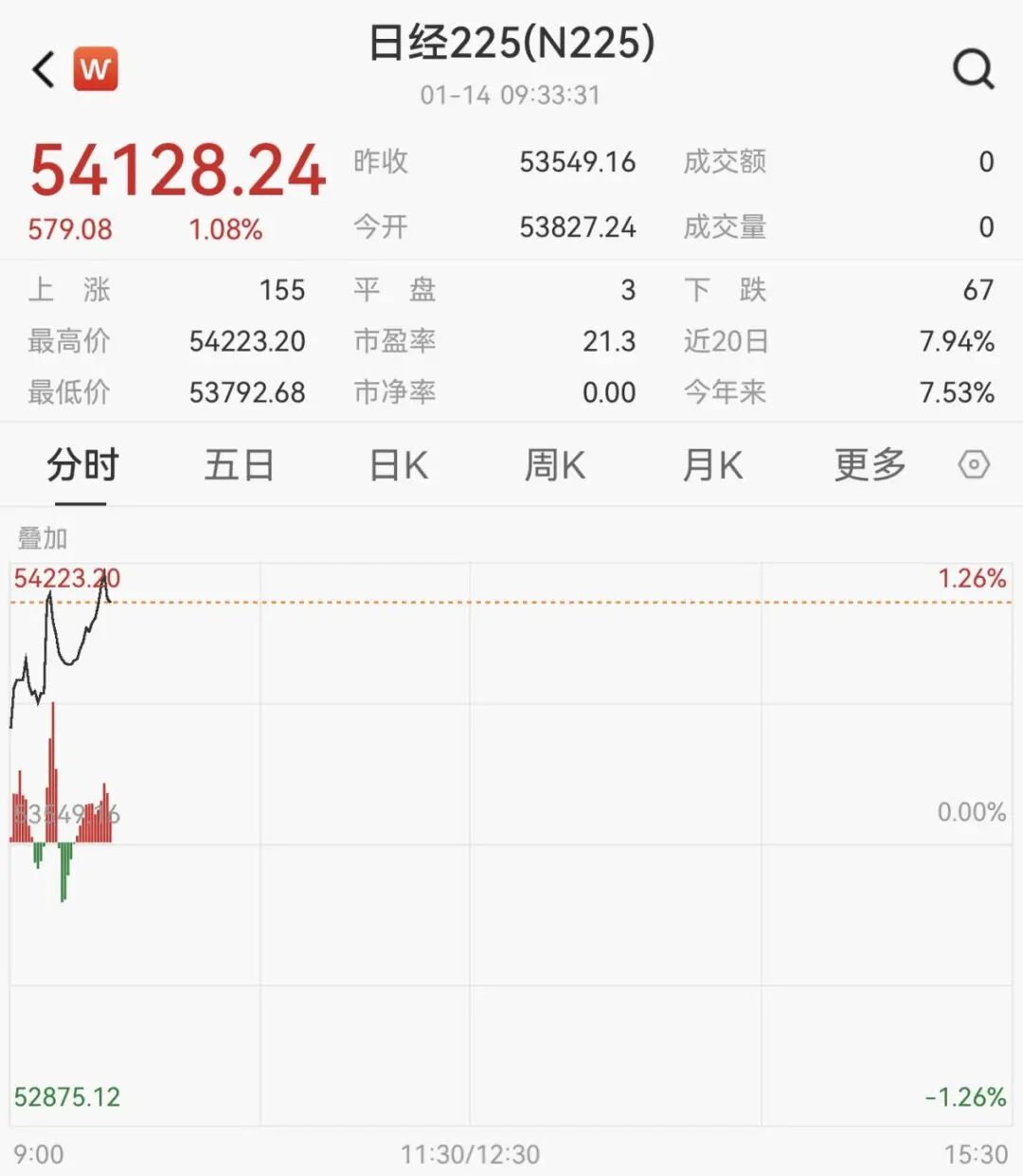1023x1176 pixels.
Task: Switch to the 日K tab
Action: 398,465
